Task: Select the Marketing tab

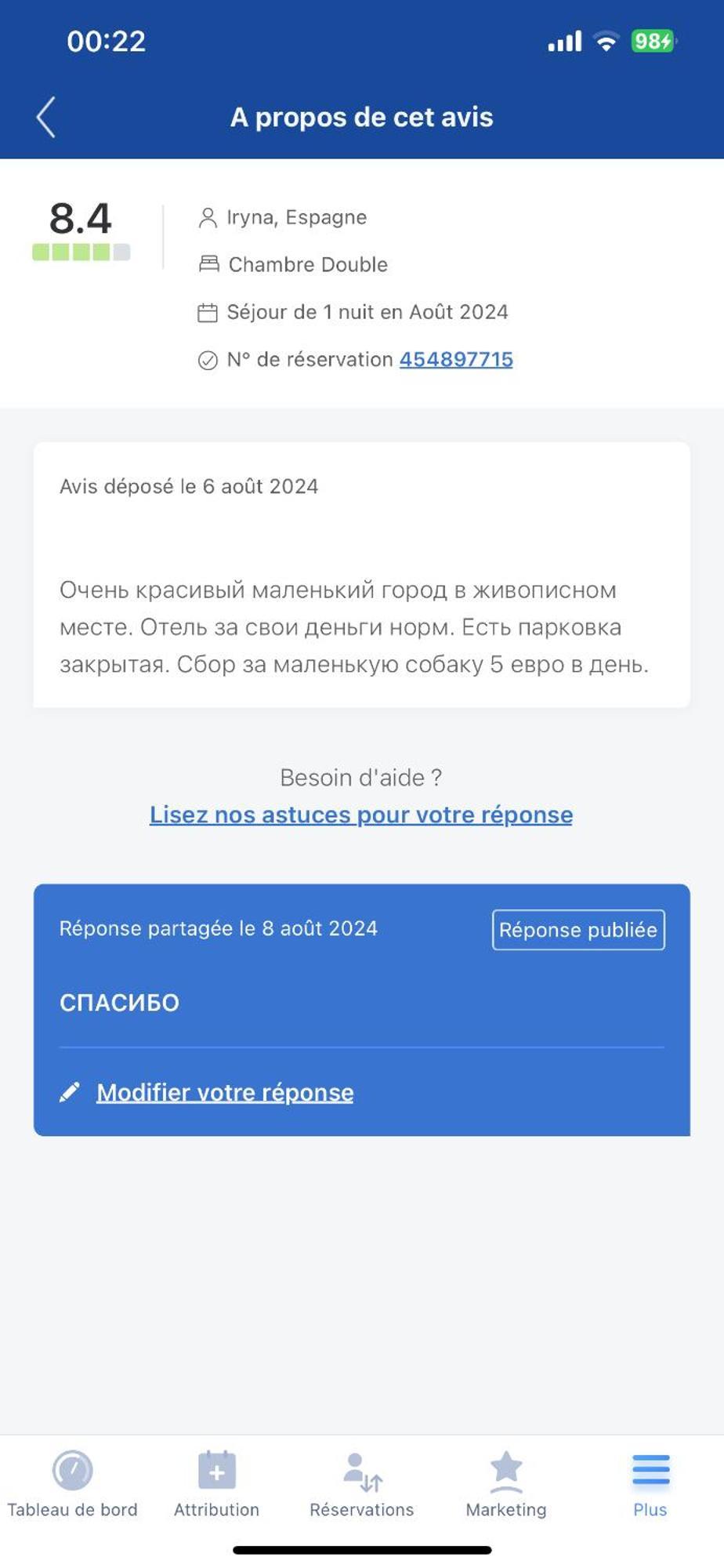Action: pos(506,1484)
